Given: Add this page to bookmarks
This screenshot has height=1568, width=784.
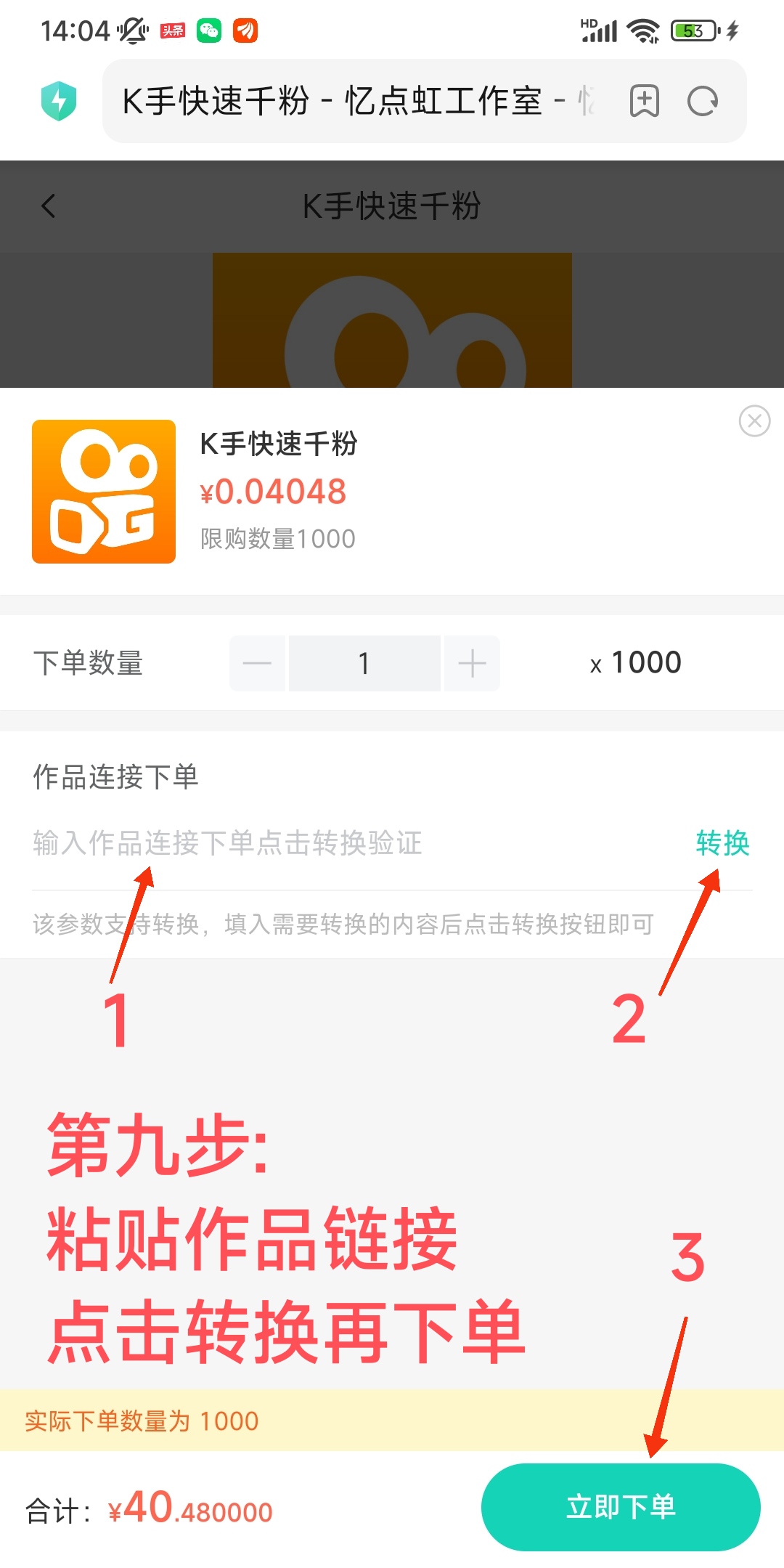Looking at the screenshot, I should pyautogui.click(x=644, y=101).
